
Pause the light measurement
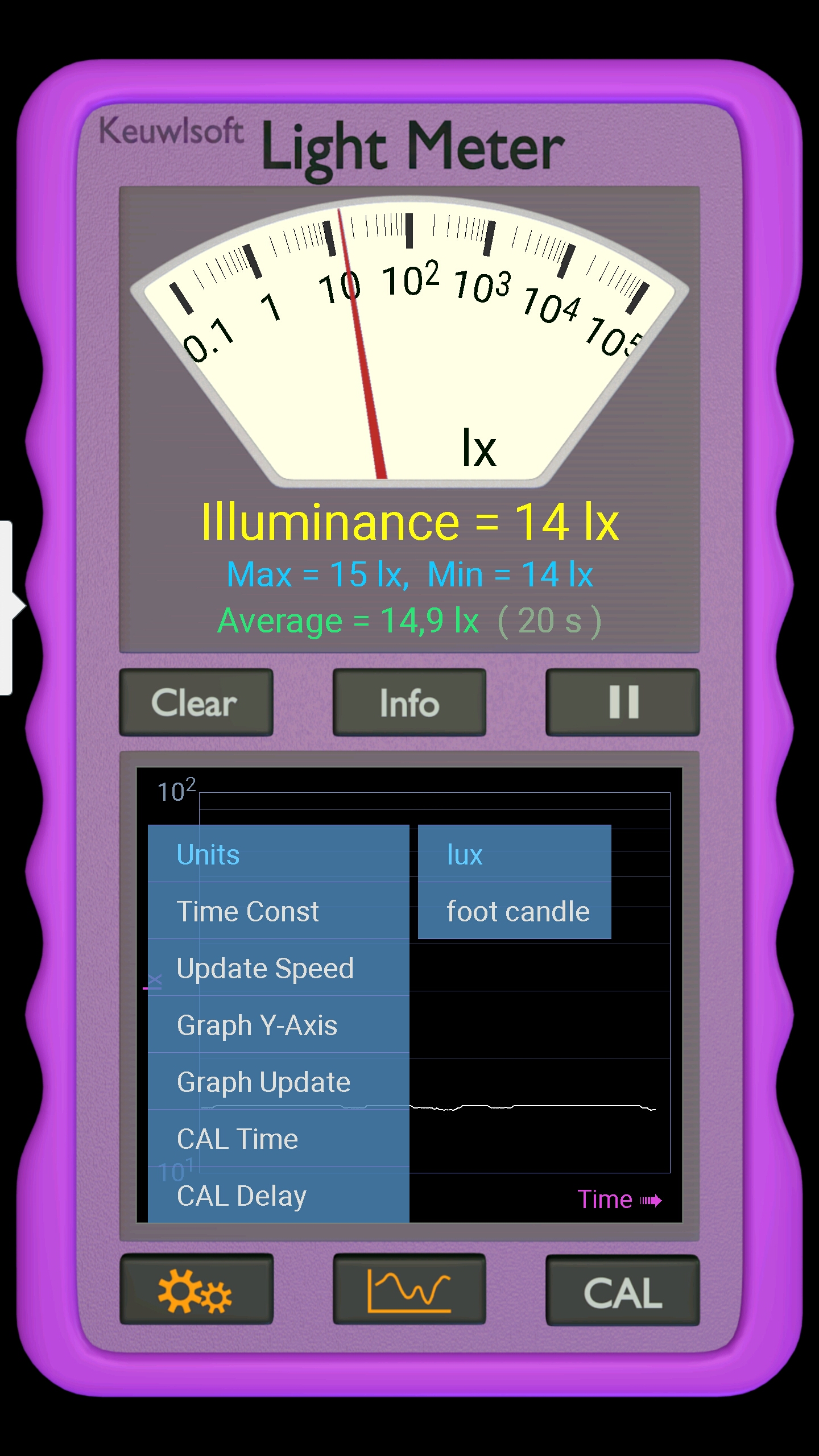[622, 702]
